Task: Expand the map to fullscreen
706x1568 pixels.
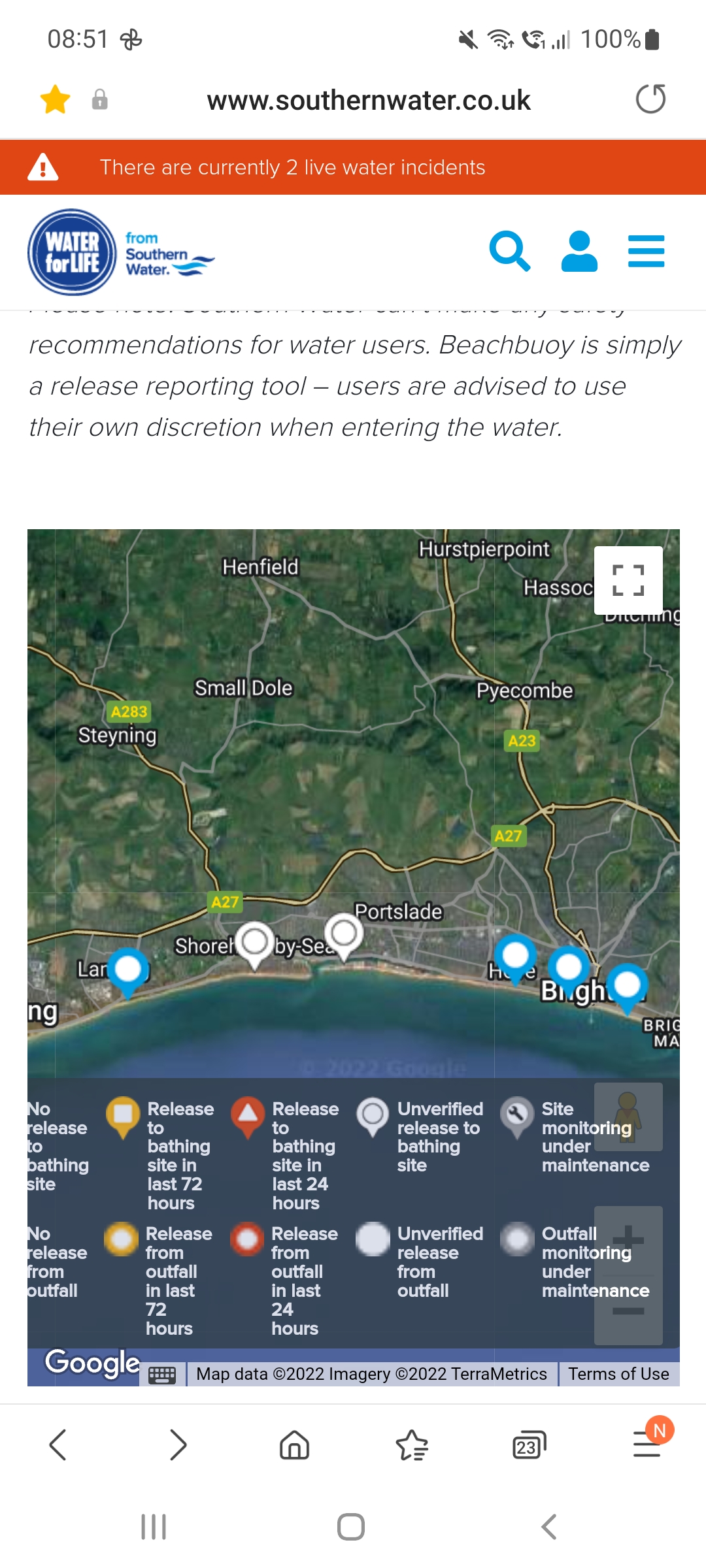Action: (628, 580)
